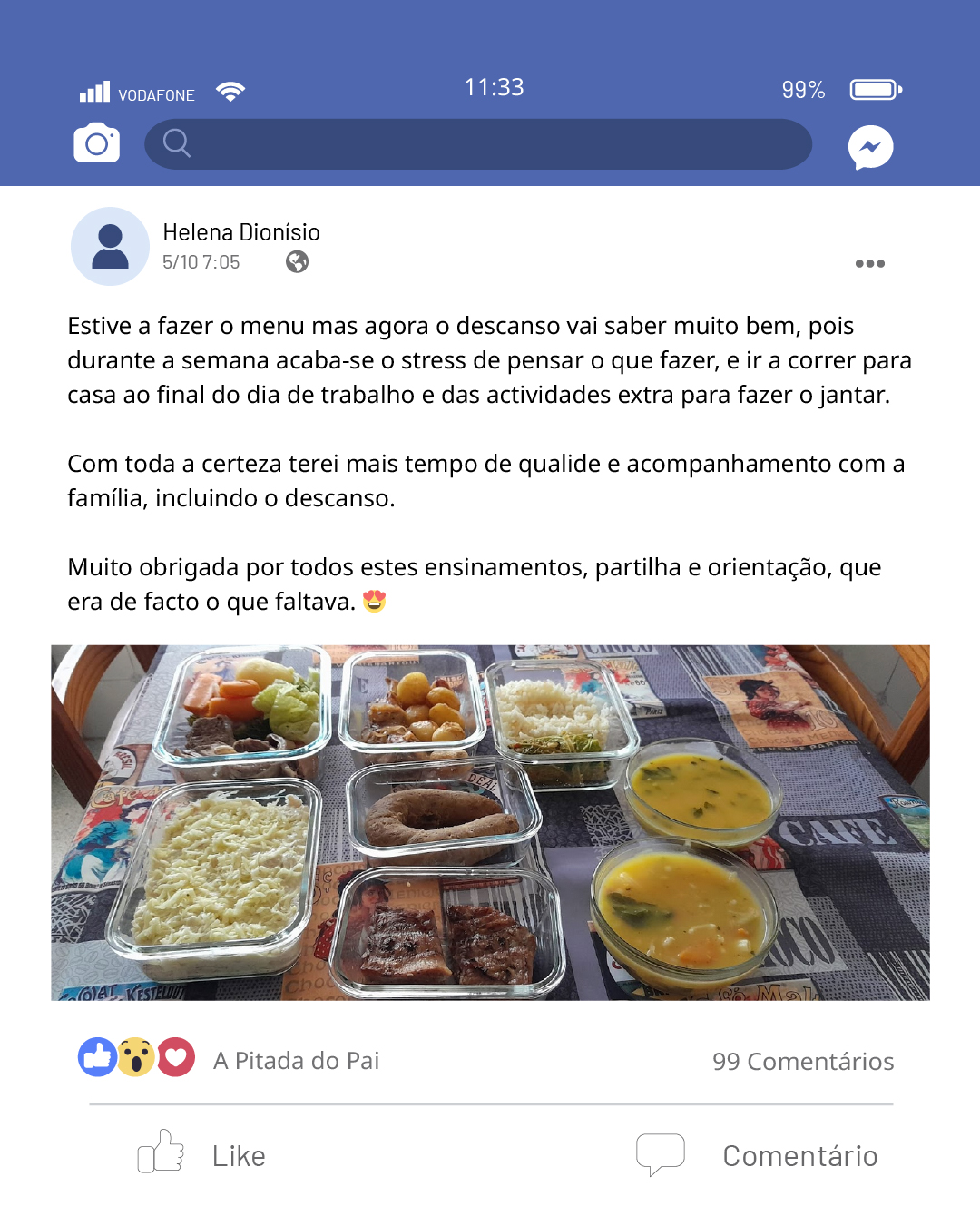Tap the search field in the top bar
This screenshot has width=980, height=1226.
478,143
